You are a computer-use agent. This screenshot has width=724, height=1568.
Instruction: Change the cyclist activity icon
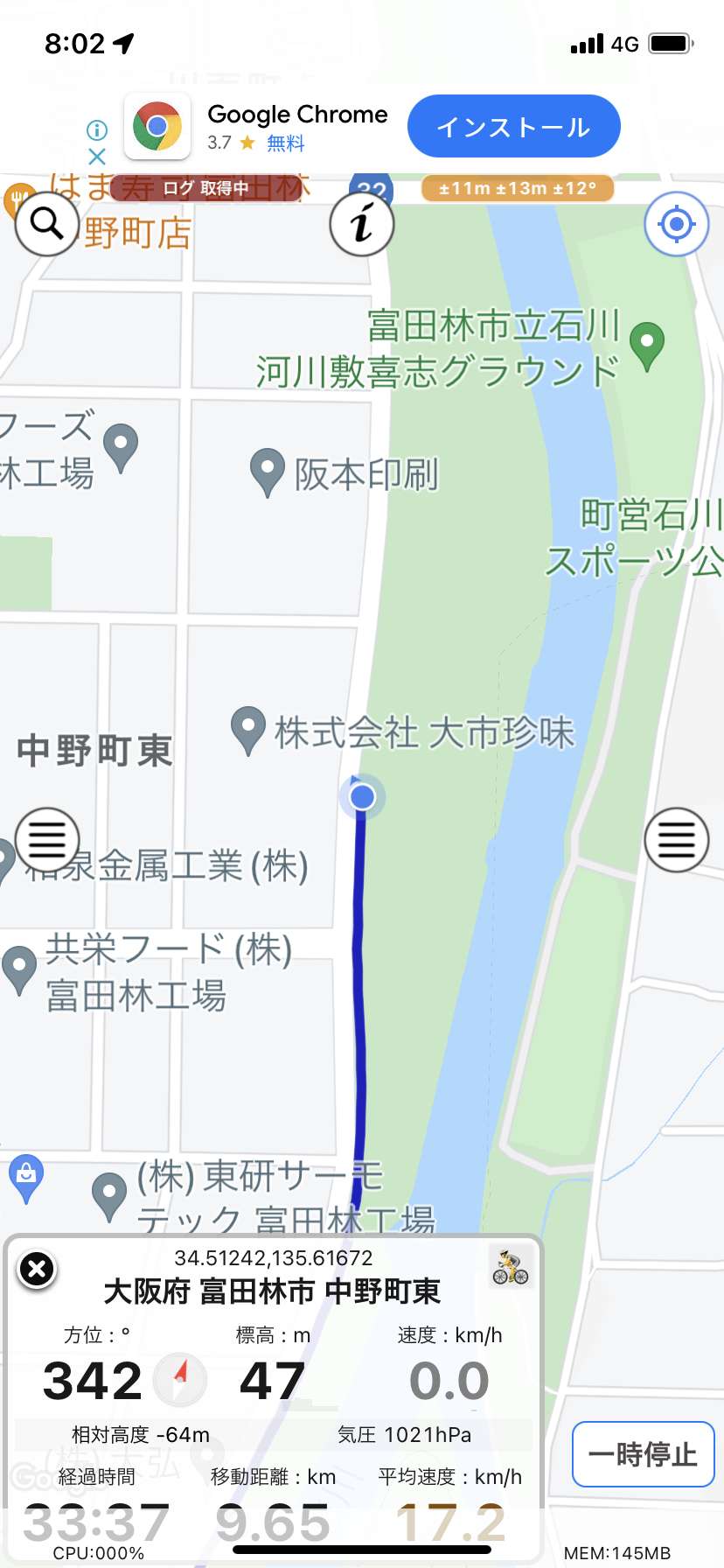(x=511, y=1266)
